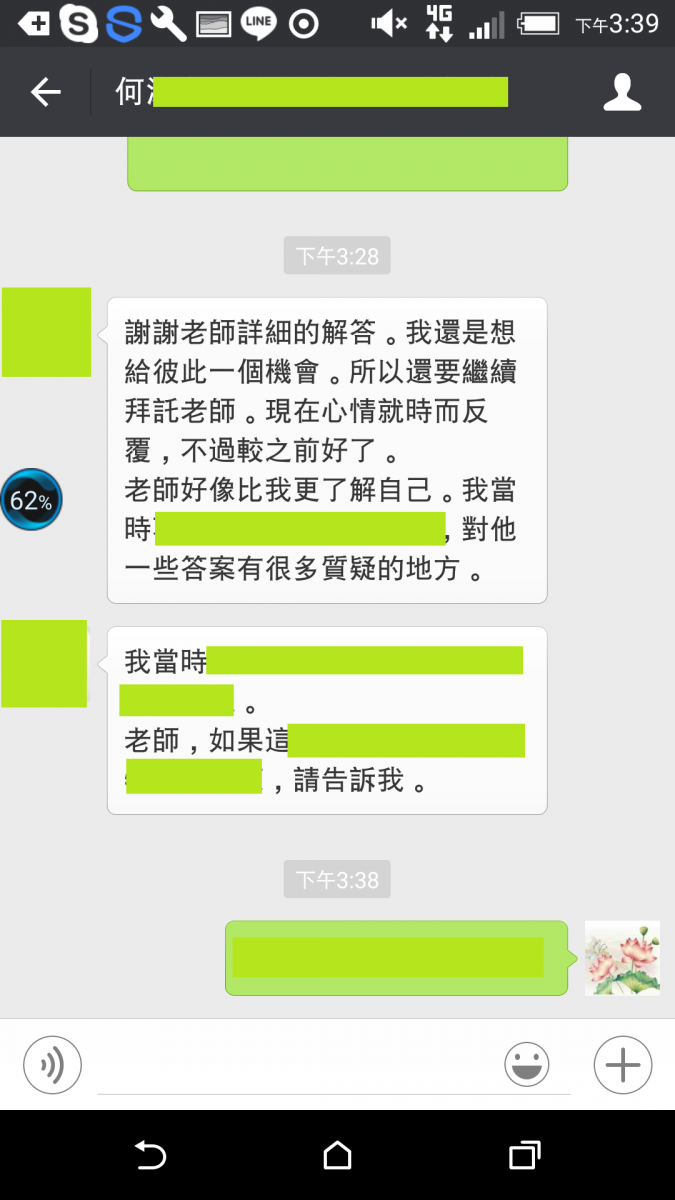Open the contact profile icon
This screenshot has height=1200, width=675.
pos(622,92)
